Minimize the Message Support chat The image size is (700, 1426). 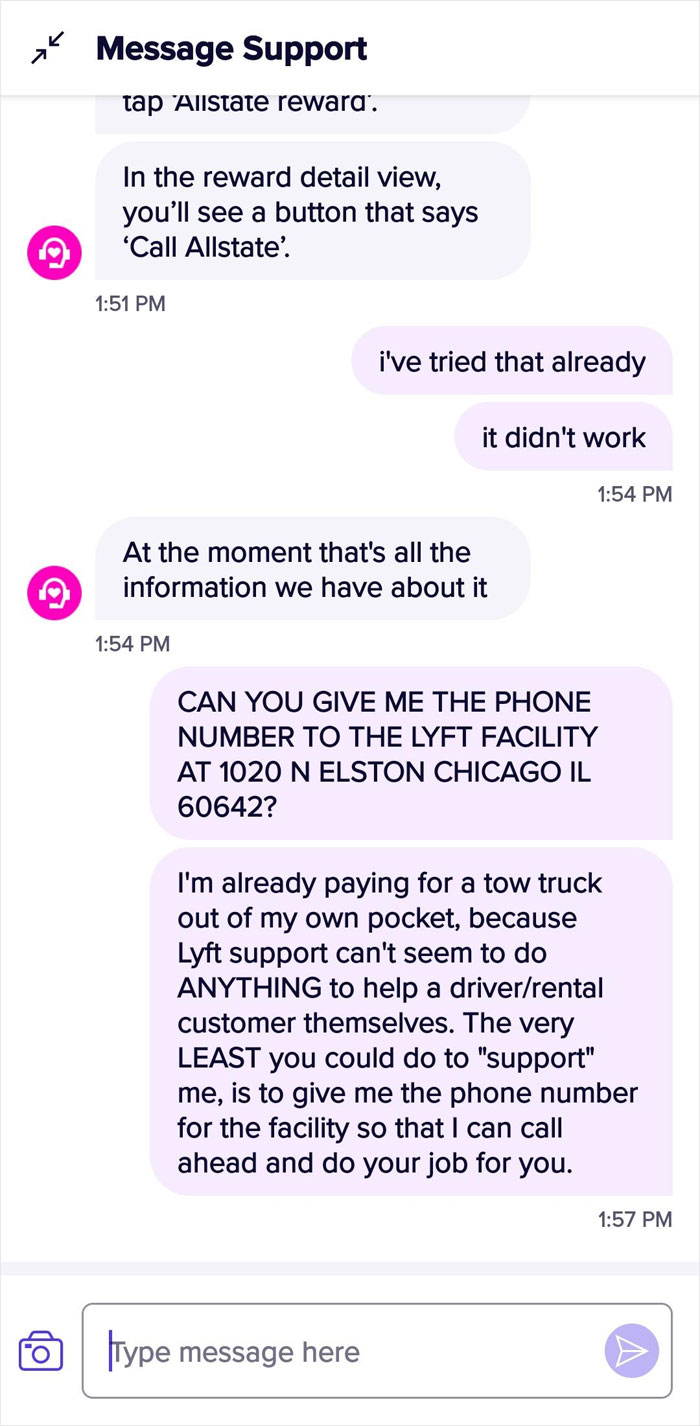pyautogui.click(x=46, y=48)
